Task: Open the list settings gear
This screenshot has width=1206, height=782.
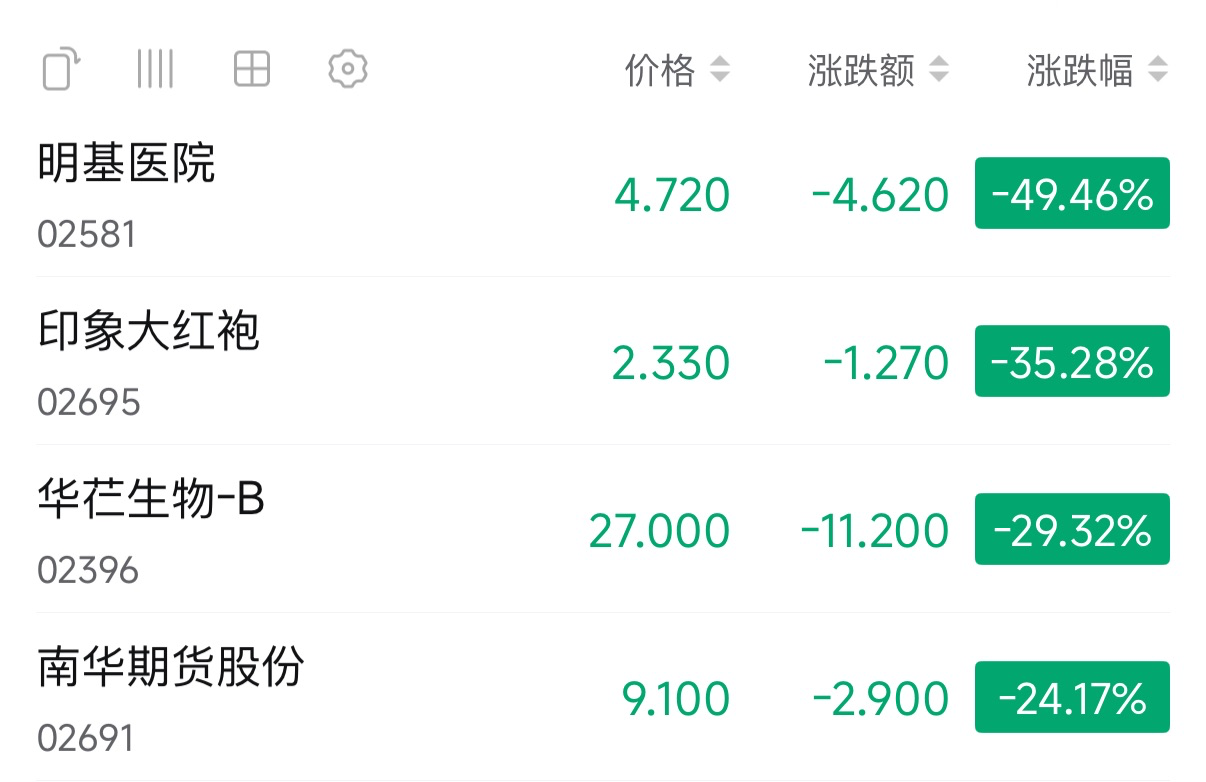Action: coord(348,70)
